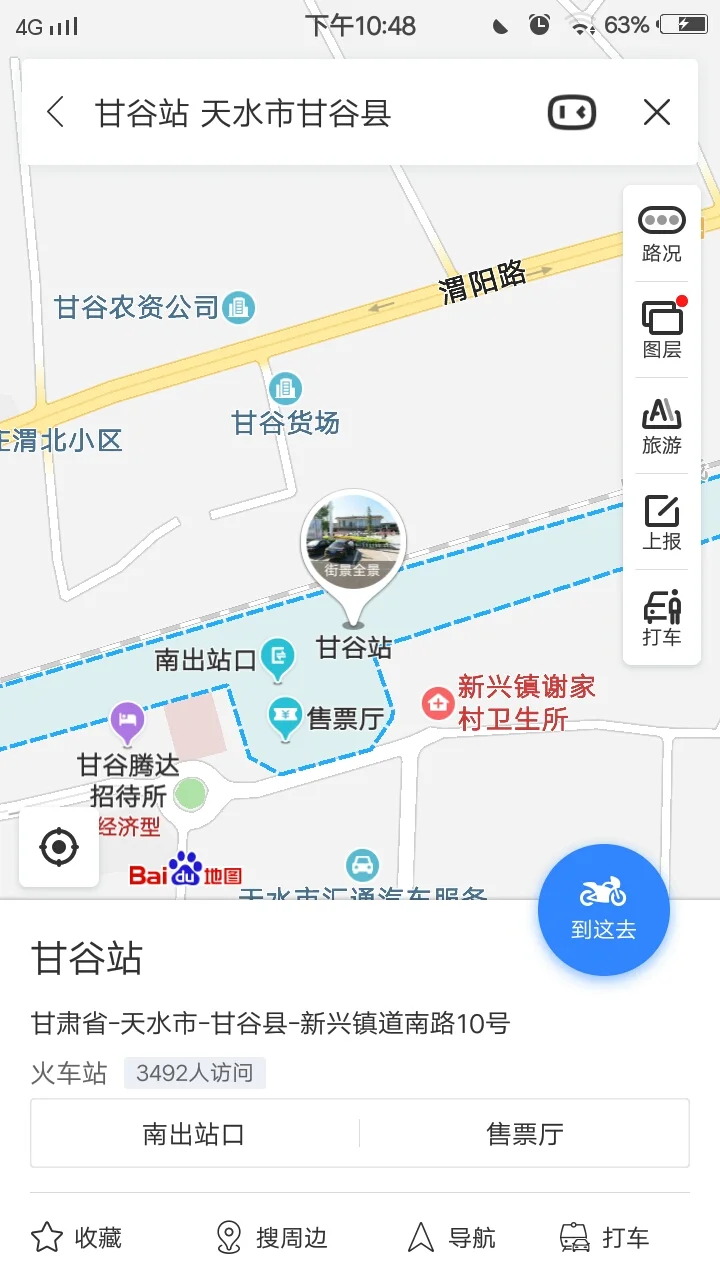Tap the 收藏 star to save 甘谷站
The width and height of the screenshot is (720, 1280).
coord(80,1238)
